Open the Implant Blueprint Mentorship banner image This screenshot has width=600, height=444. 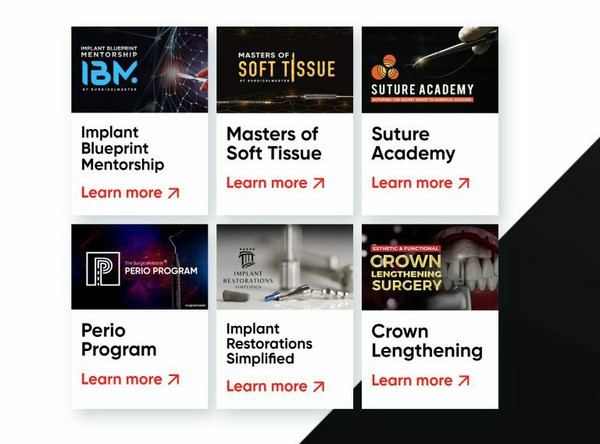coord(139,69)
